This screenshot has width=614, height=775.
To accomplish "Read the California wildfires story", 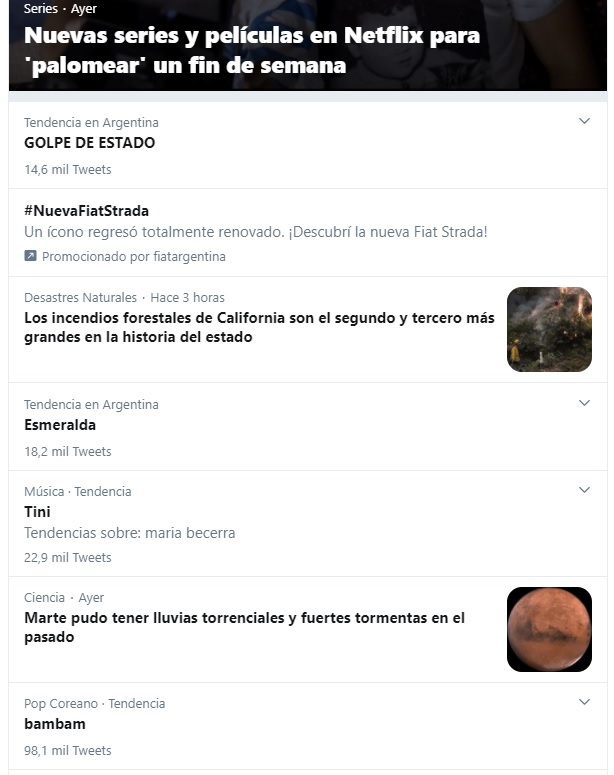I will tap(259, 327).
